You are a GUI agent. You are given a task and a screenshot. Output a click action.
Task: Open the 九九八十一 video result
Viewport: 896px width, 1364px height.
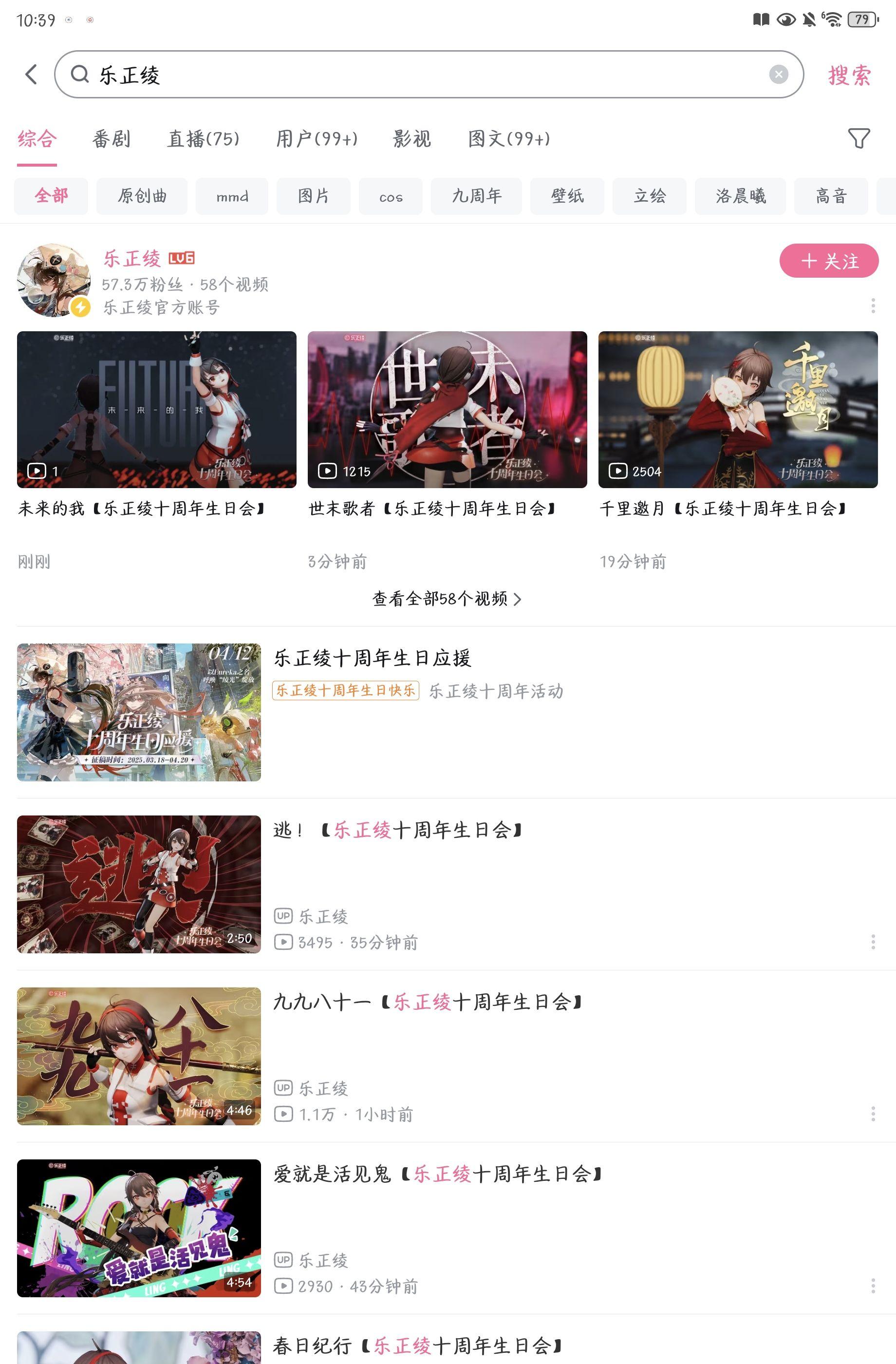[427, 1002]
